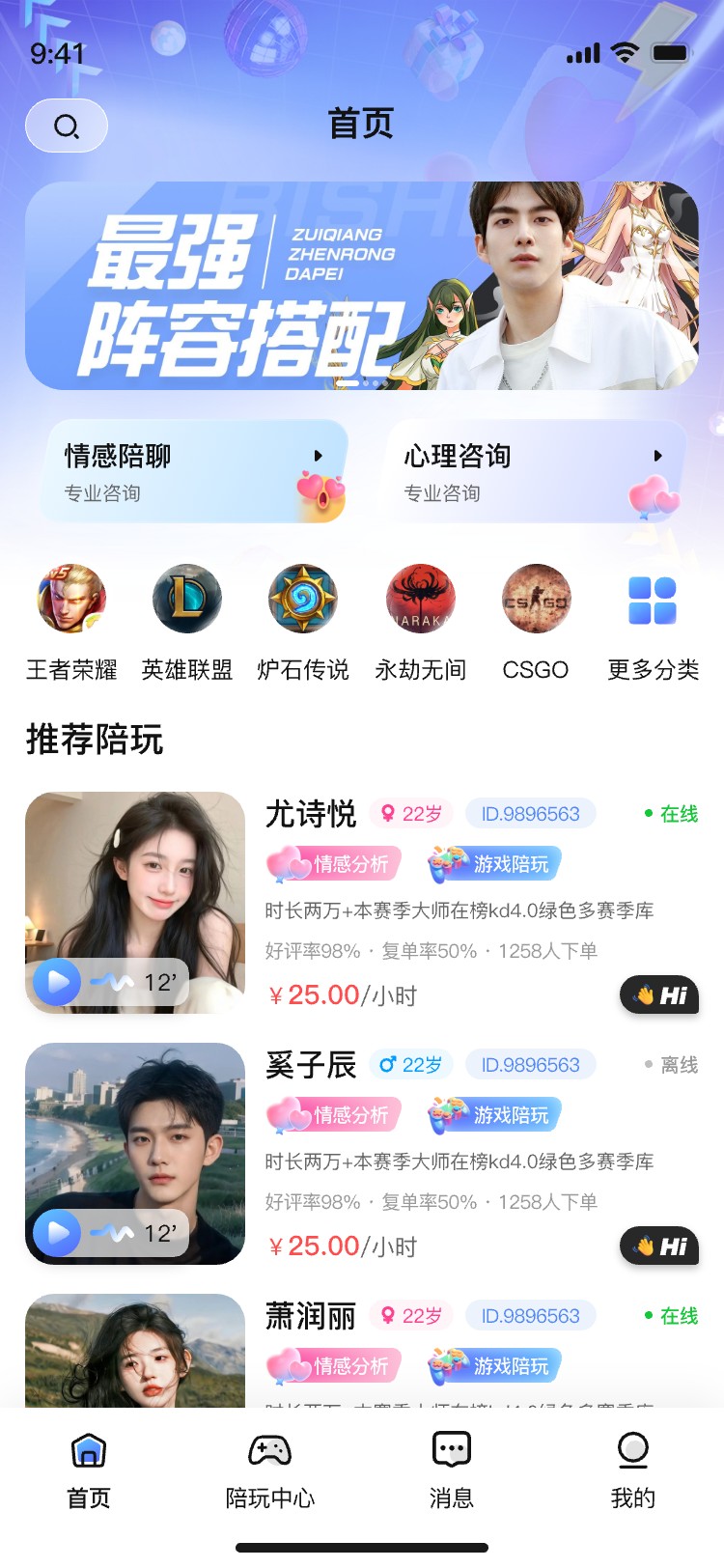Switch to the 消息 tab
724x1568 pixels.
[451, 1469]
